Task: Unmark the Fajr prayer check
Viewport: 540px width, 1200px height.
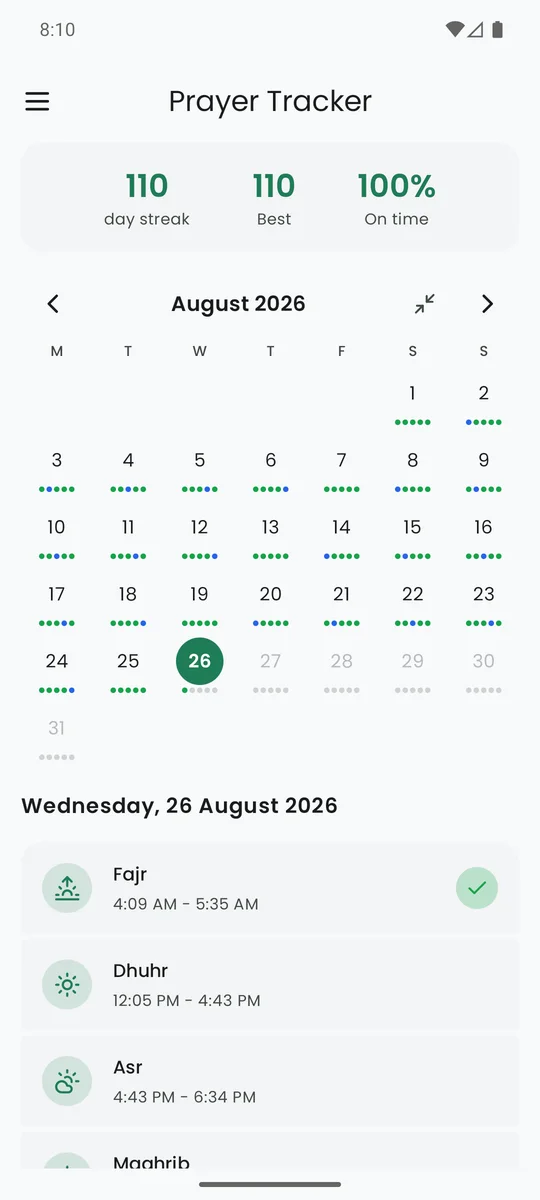Action: click(x=477, y=887)
